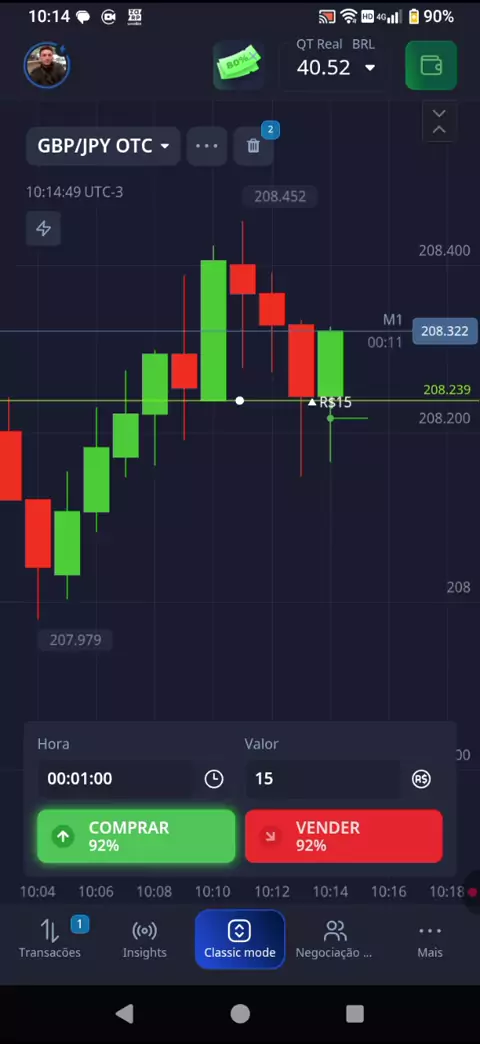Screen dimensions: 480x1044
Task: Open the Negociação tab
Action: (x=334, y=939)
